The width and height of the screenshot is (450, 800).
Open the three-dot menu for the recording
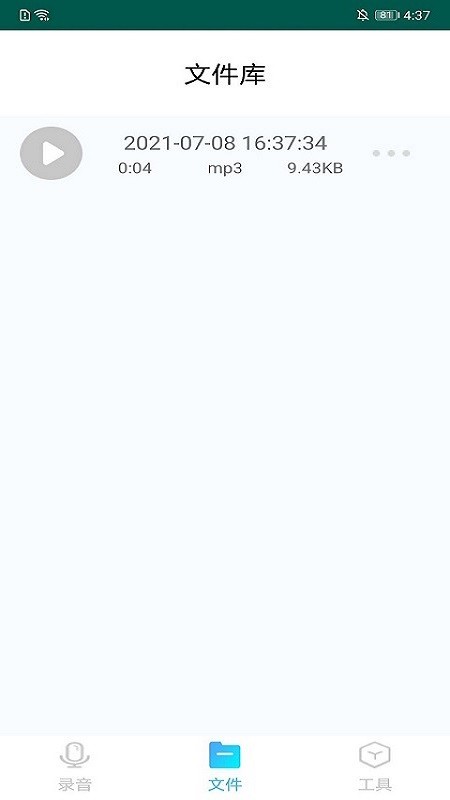point(391,153)
